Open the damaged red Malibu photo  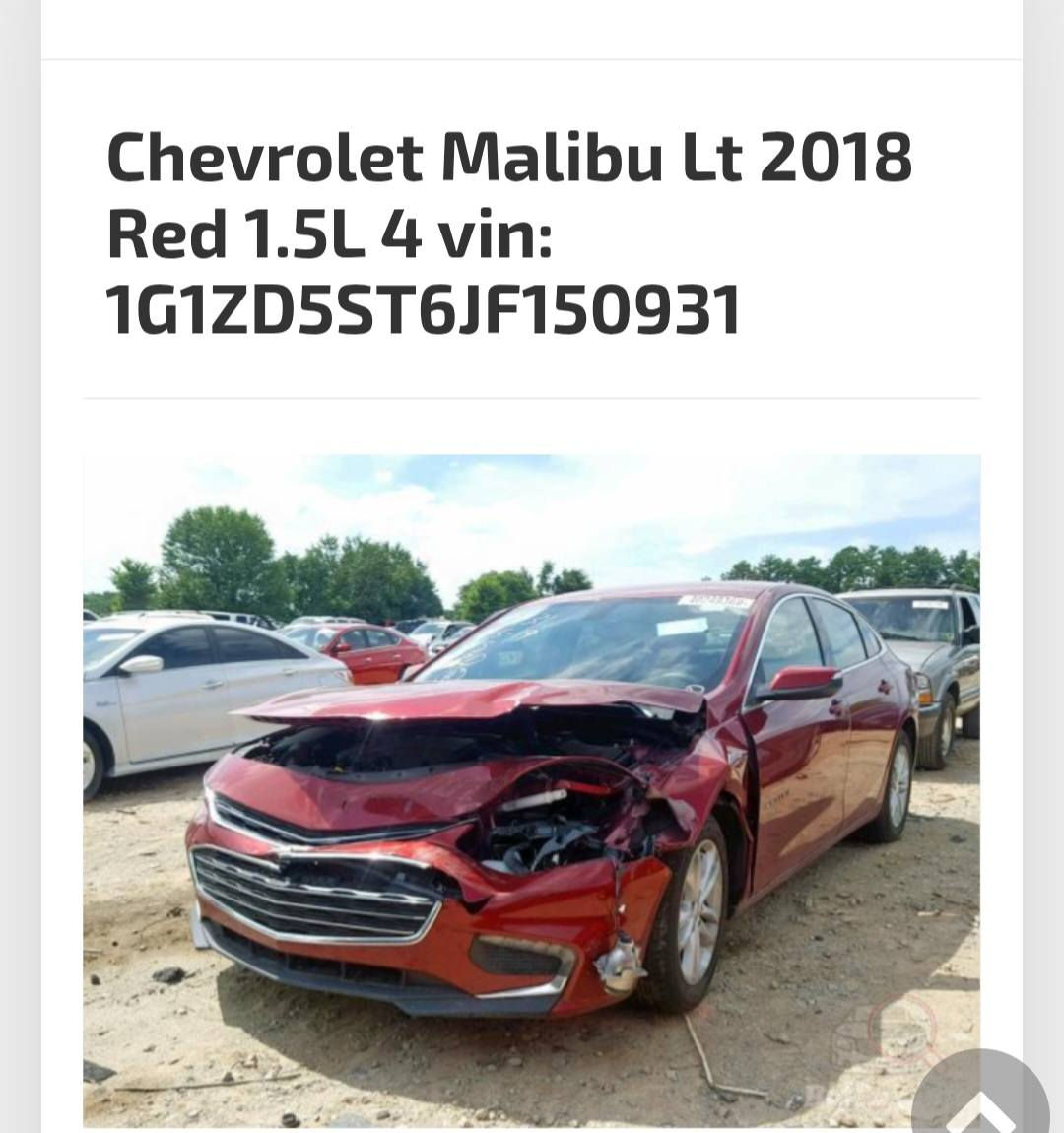[531, 789]
